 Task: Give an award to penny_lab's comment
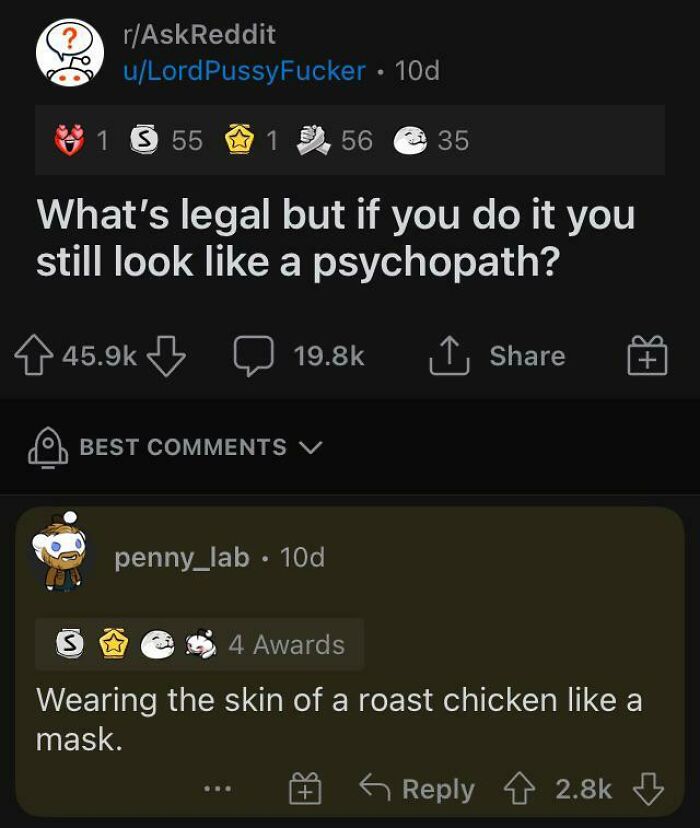pyautogui.click(x=303, y=790)
